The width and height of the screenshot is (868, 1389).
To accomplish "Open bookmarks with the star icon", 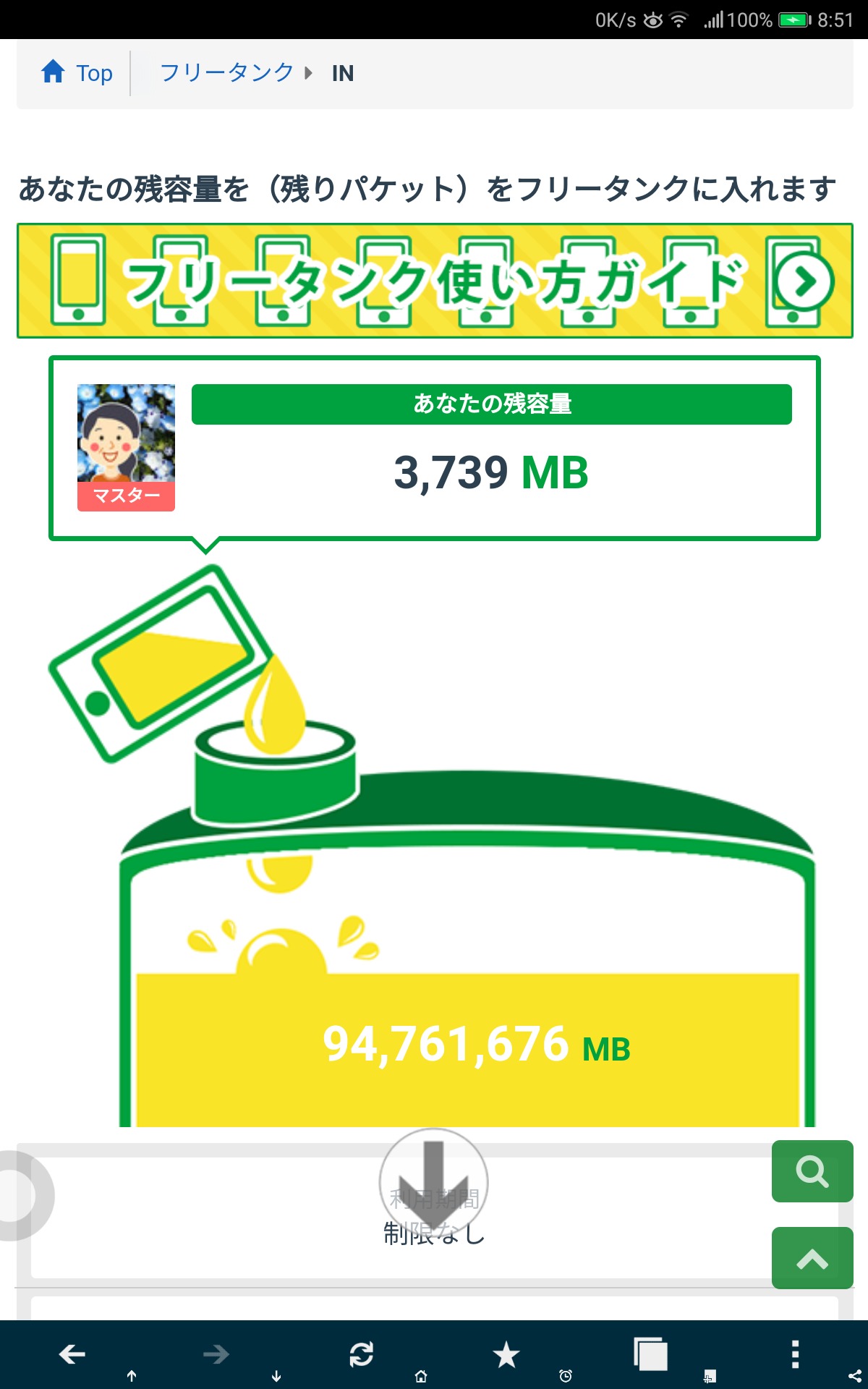I will pyautogui.click(x=506, y=1354).
